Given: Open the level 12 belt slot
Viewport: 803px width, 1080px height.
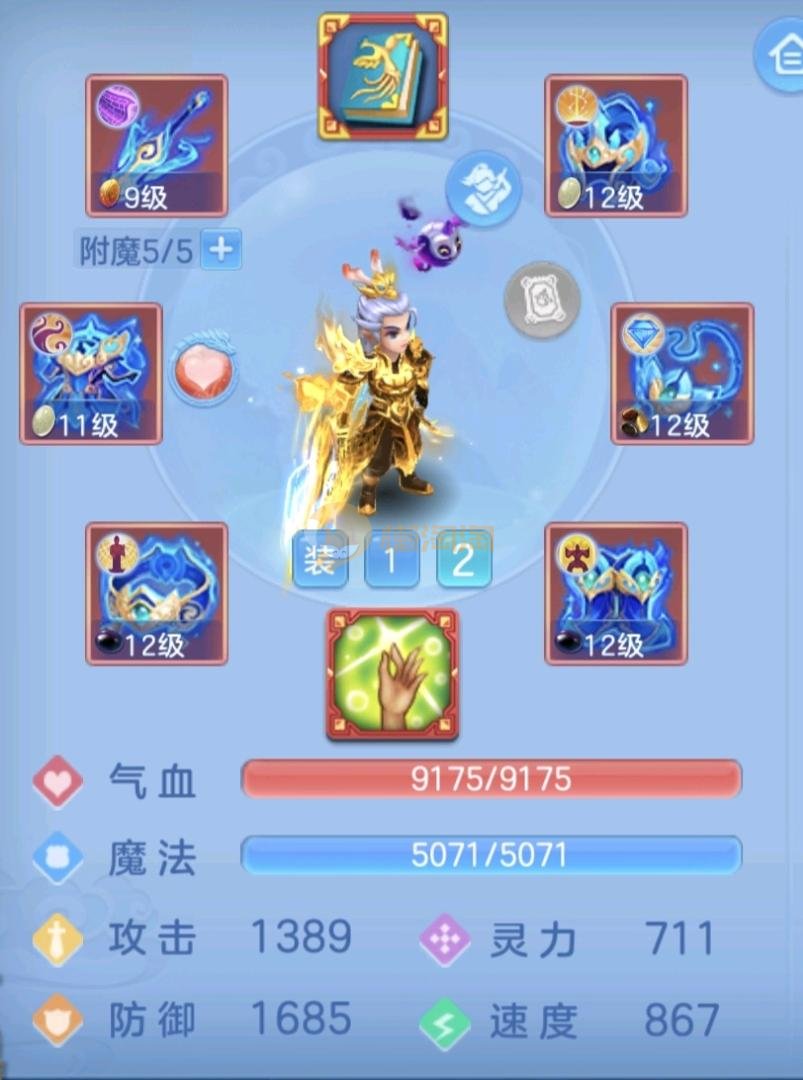Looking at the screenshot, I should point(156,593).
